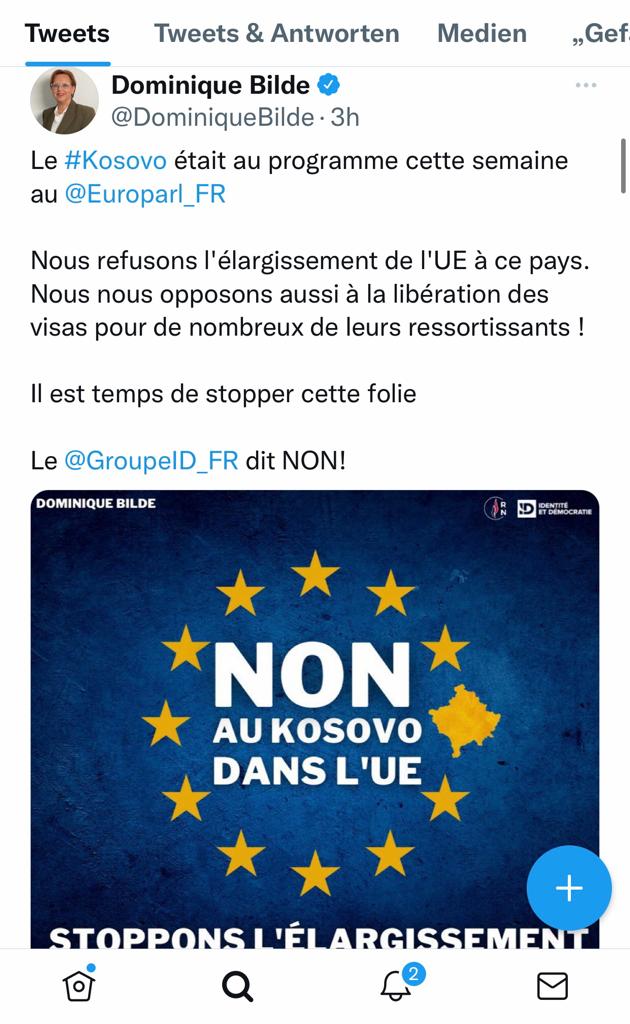
Task: View the attached tweet image
Action: [314, 700]
